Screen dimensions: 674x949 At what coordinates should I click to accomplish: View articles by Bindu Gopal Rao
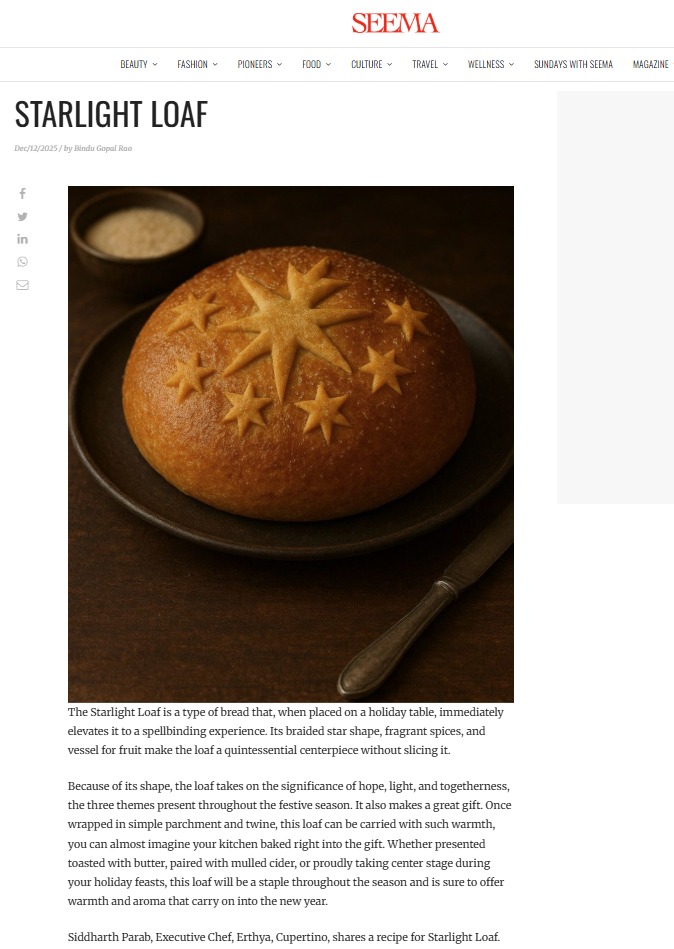pos(103,149)
